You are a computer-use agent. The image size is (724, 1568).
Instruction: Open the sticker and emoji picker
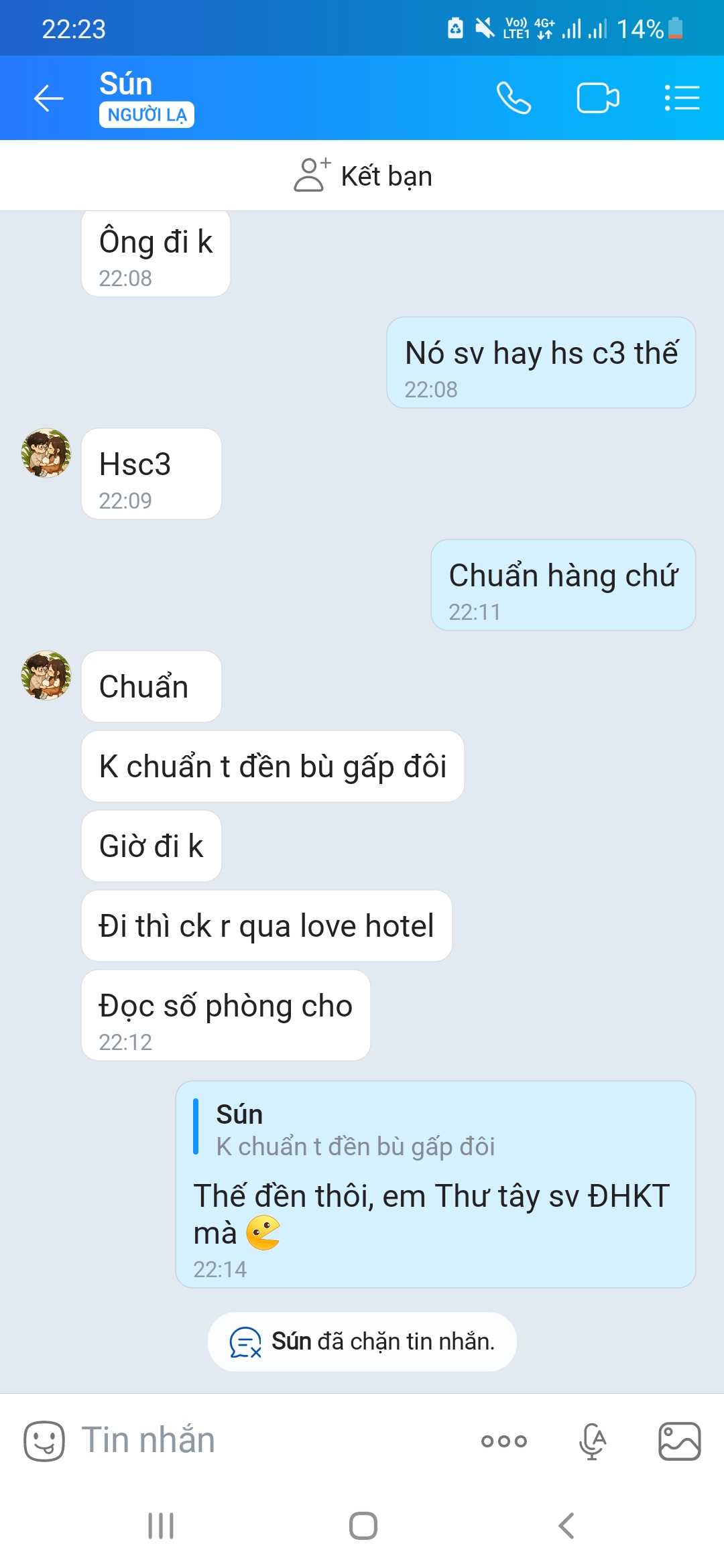(x=44, y=1441)
